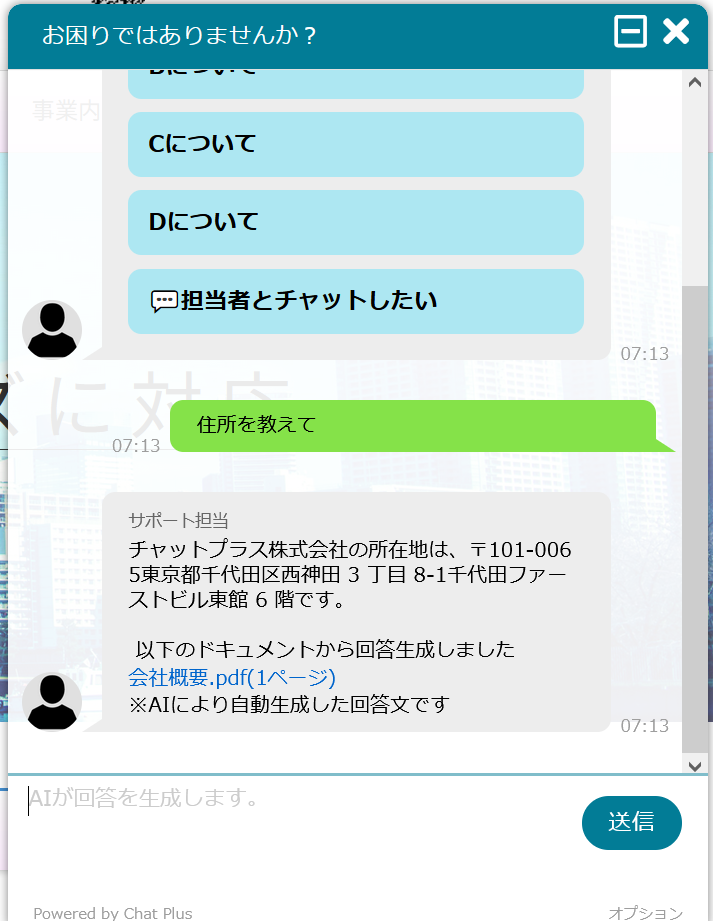Screen dimensions: 713x921
Task: Open the 会社概要.pdf(1ページ) link
Action: [232, 678]
